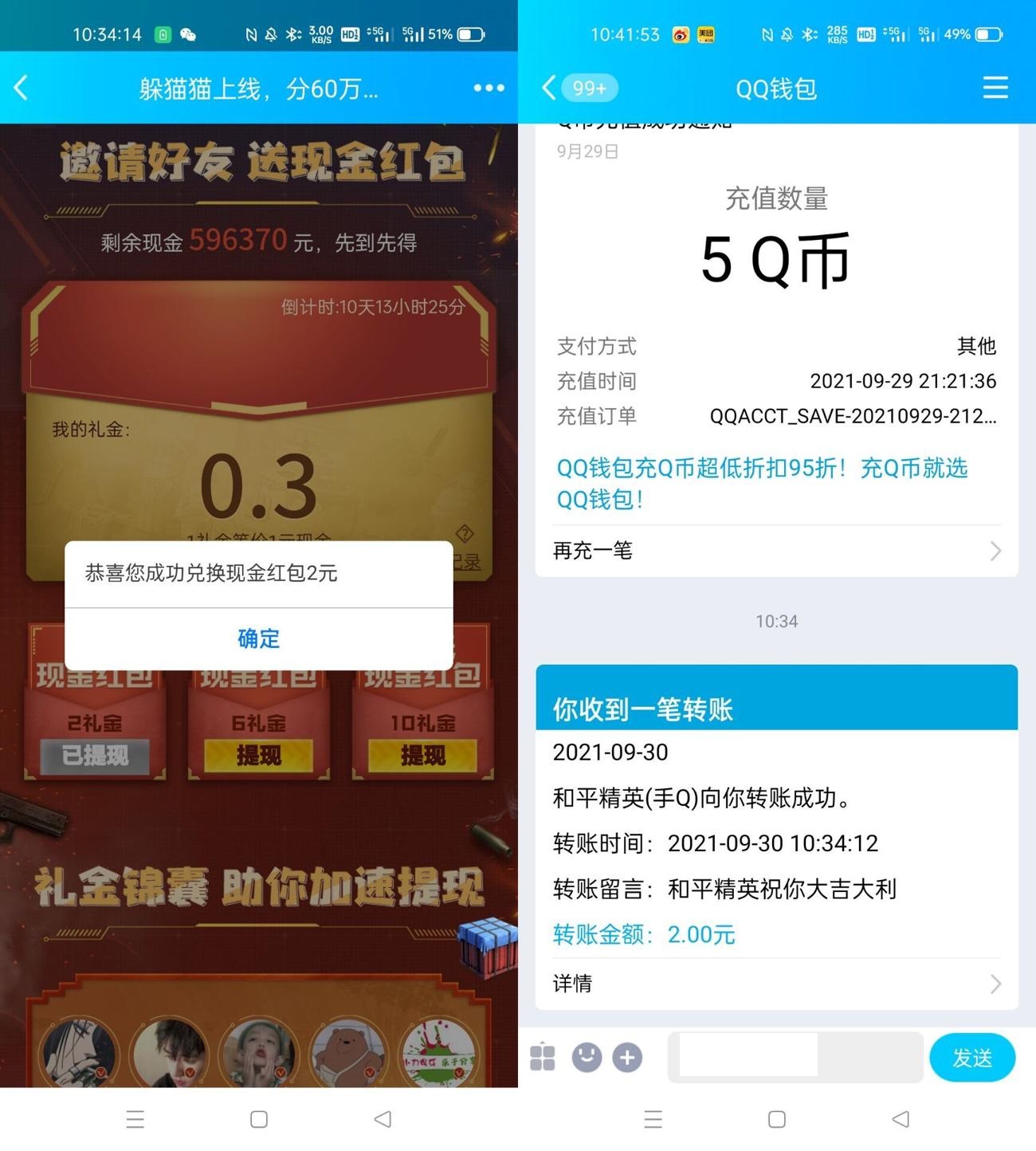The height and width of the screenshot is (1151, 1036).
Task: Withdraw the 10礼金 cash red packet
Action: [422, 755]
